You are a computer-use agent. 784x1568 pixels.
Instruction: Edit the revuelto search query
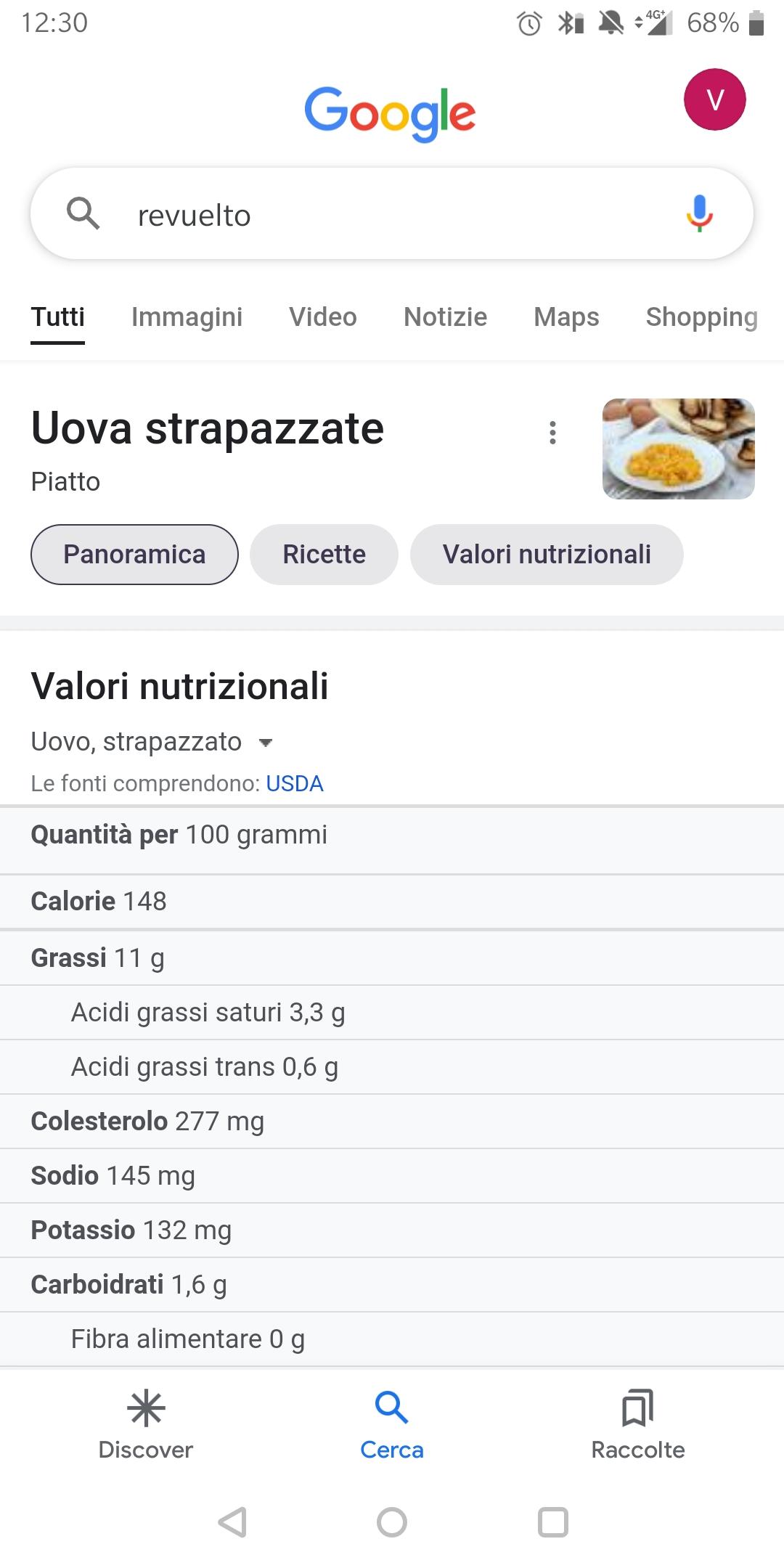[x=392, y=215]
